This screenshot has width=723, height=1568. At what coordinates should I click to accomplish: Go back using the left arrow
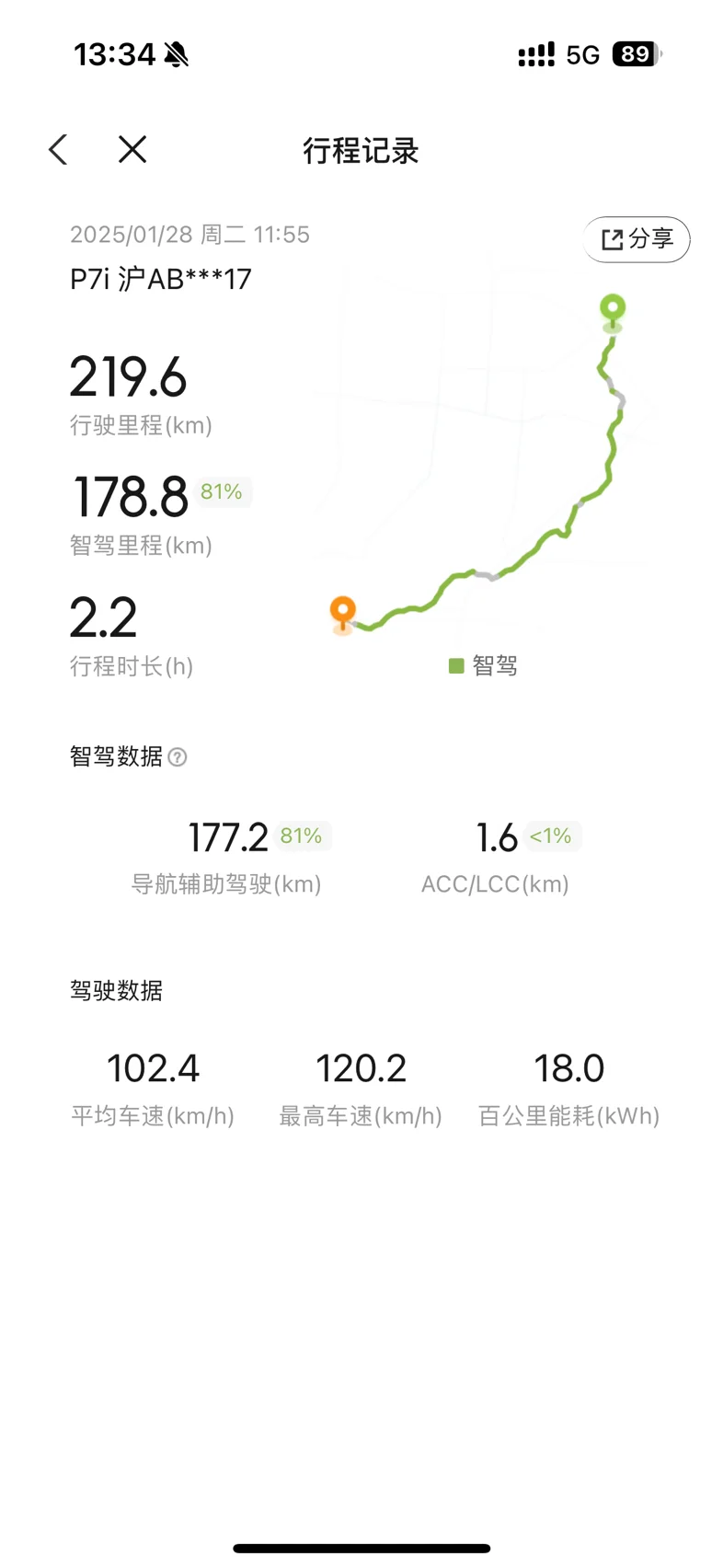(x=59, y=150)
